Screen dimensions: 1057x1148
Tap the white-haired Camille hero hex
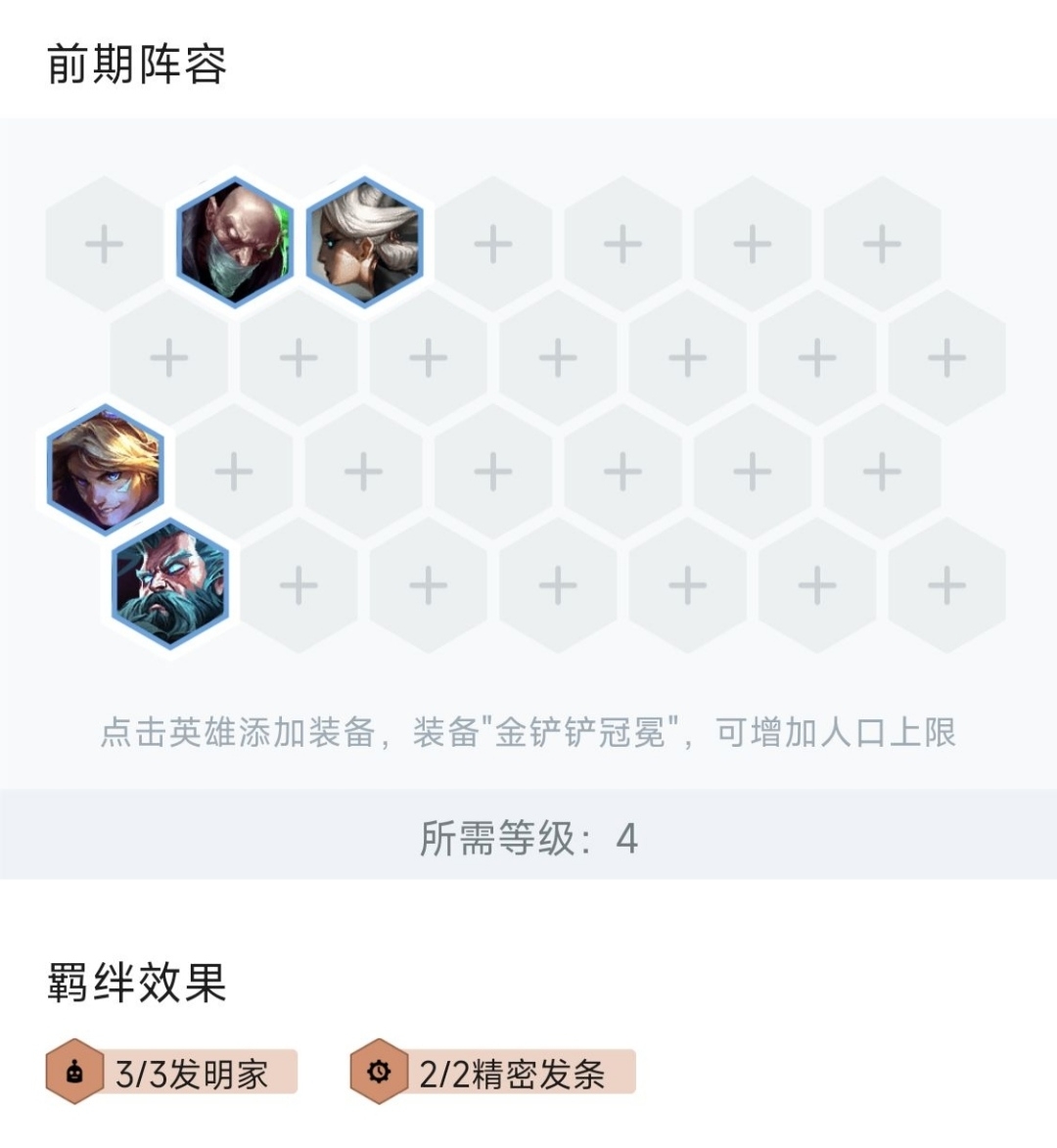[364, 242]
